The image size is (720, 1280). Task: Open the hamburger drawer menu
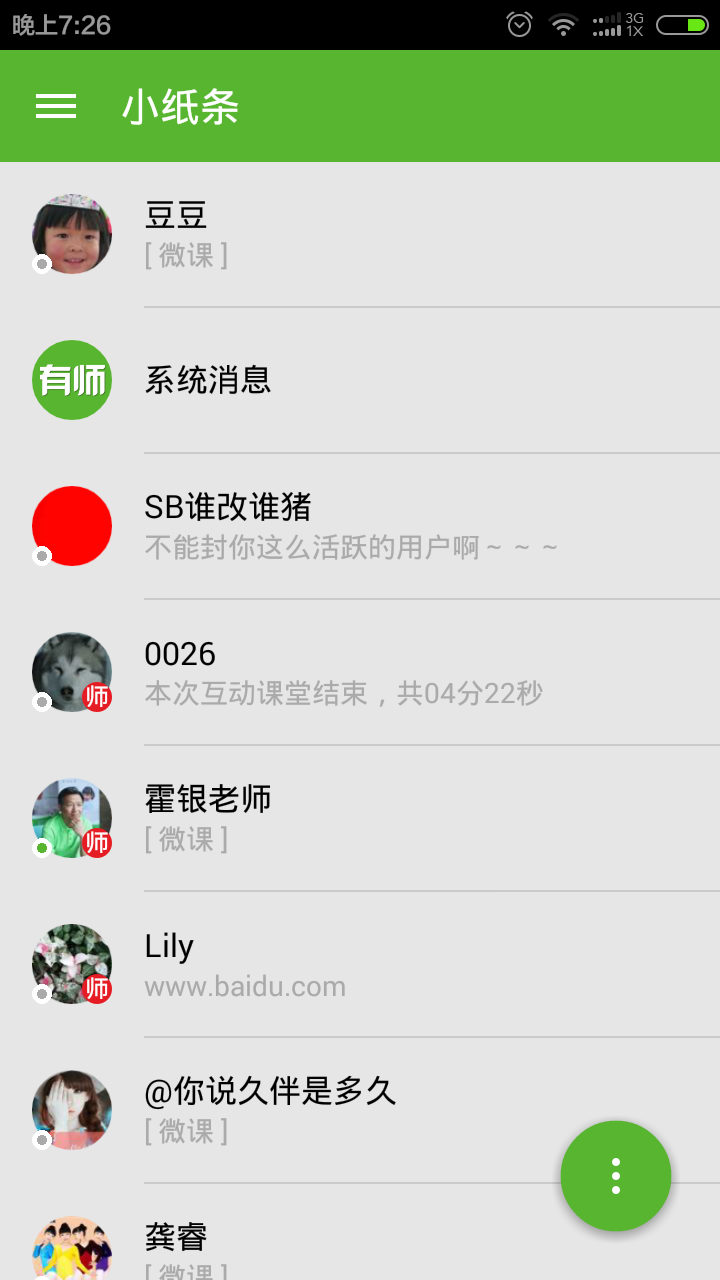click(56, 107)
